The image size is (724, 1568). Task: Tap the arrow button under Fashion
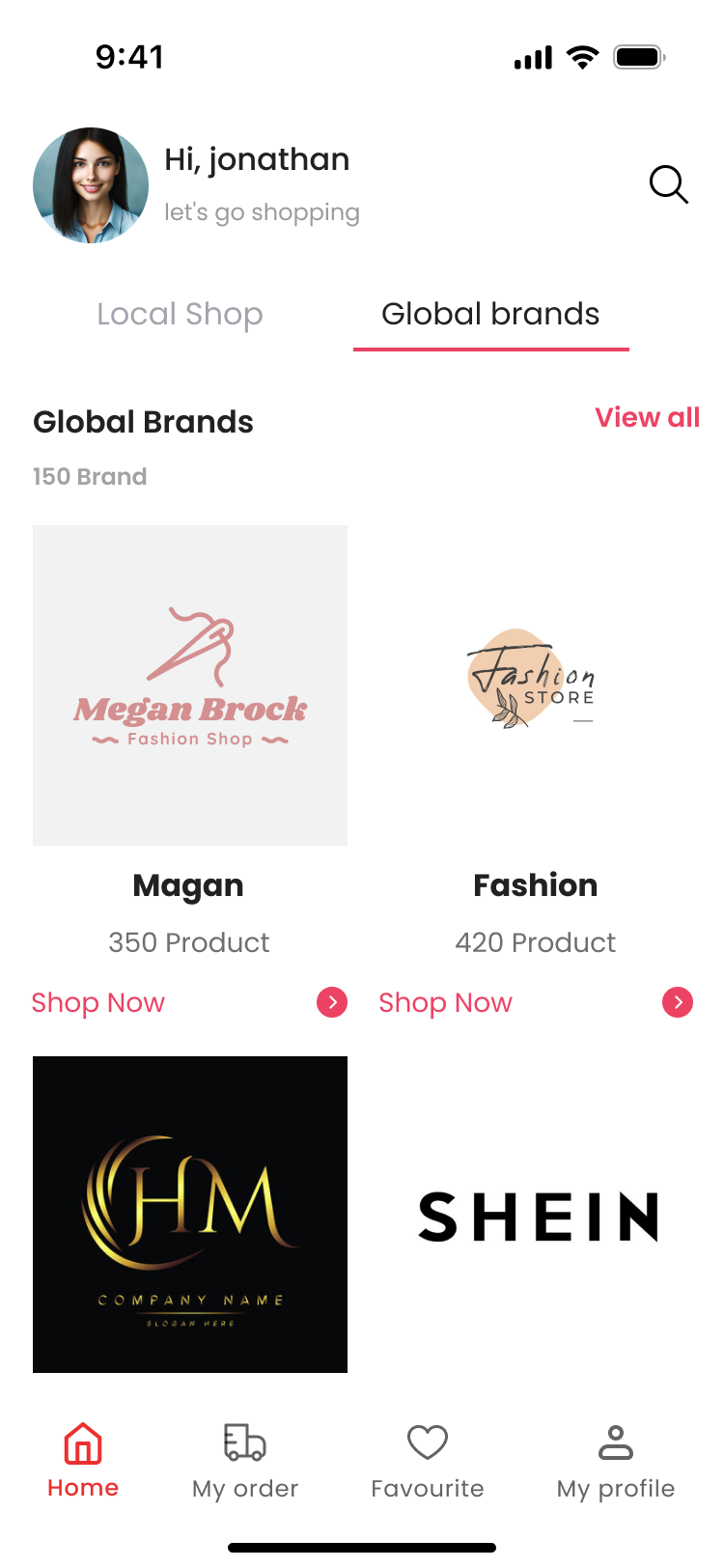click(x=678, y=1003)
